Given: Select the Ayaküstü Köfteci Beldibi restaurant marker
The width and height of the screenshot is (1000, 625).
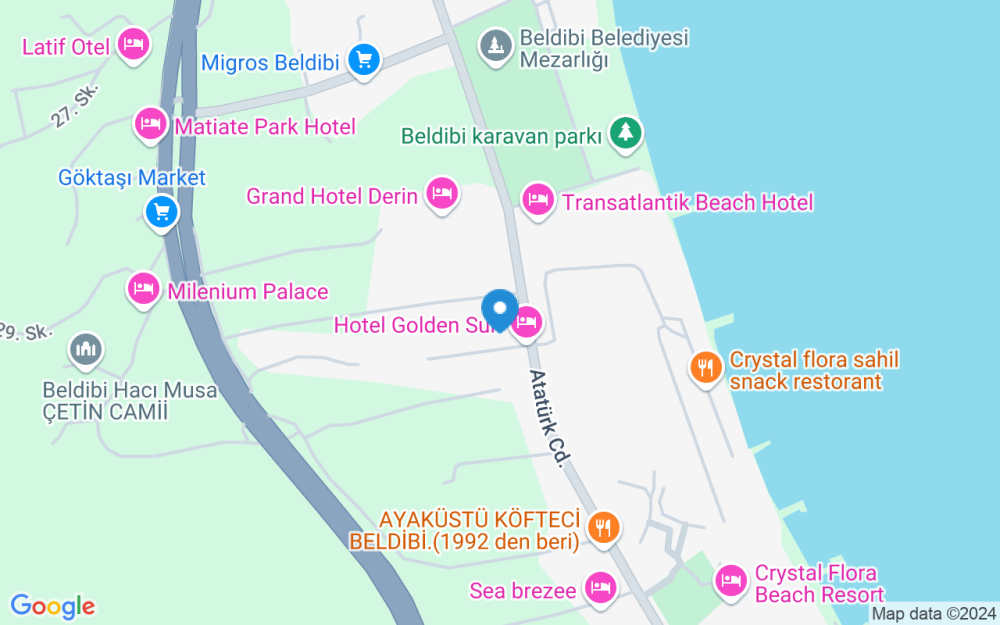Looking at the screenshot, I should pos(603,527).
